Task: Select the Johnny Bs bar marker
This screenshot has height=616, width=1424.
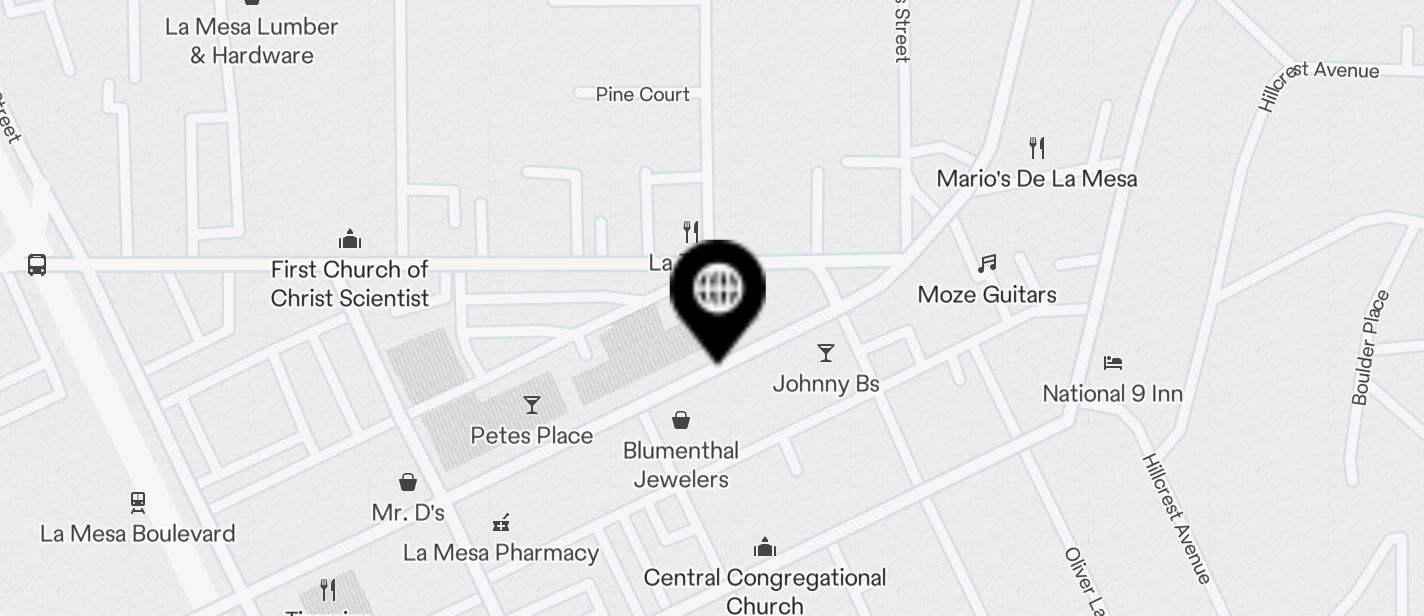Action: point(826,353)
